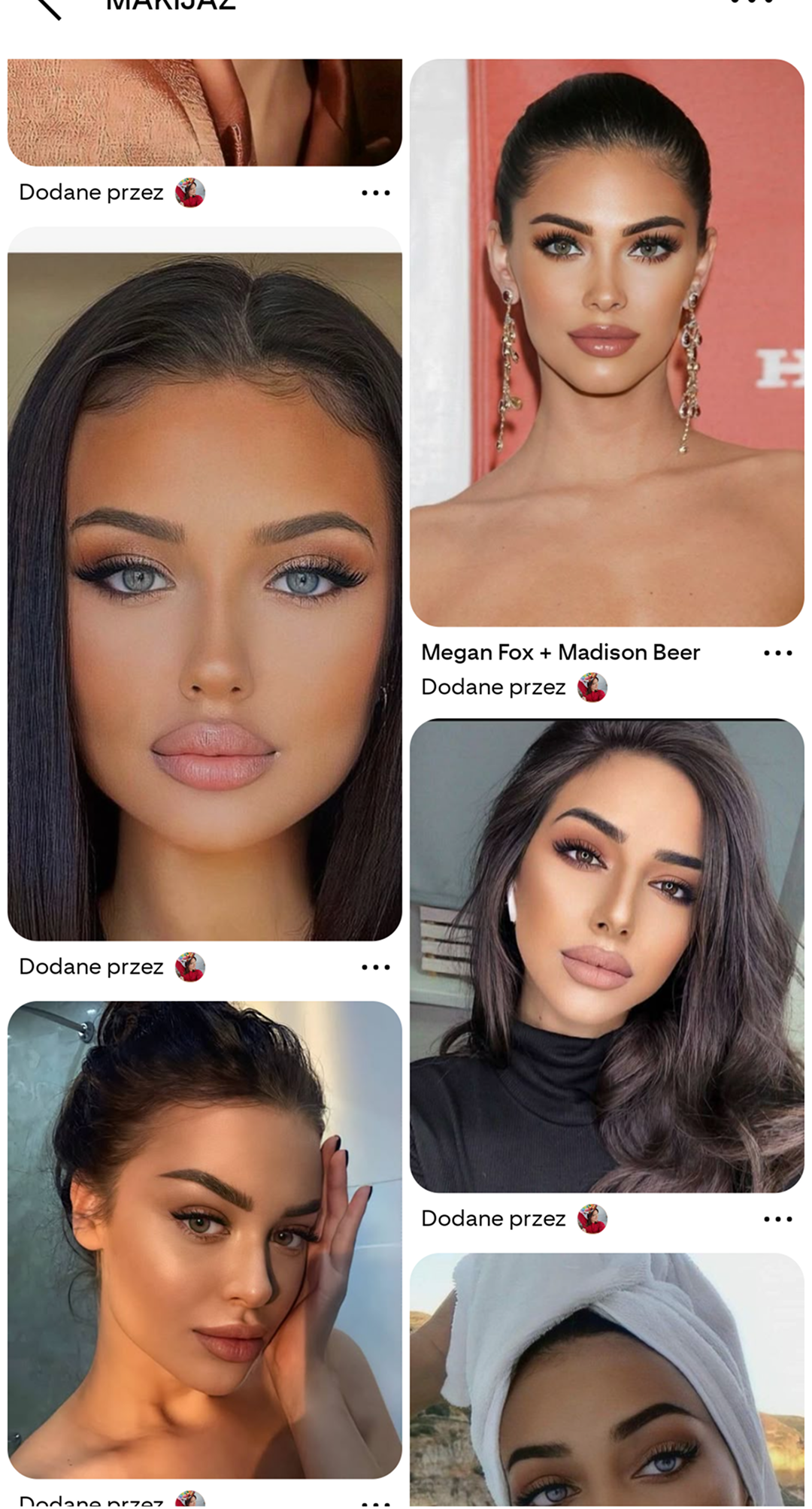Open options for Megan Fox + Madison Beer pin
Image resolution: width=812 pixels, height=1509 pixels.
pyautogui.click(x=777, y=653)
